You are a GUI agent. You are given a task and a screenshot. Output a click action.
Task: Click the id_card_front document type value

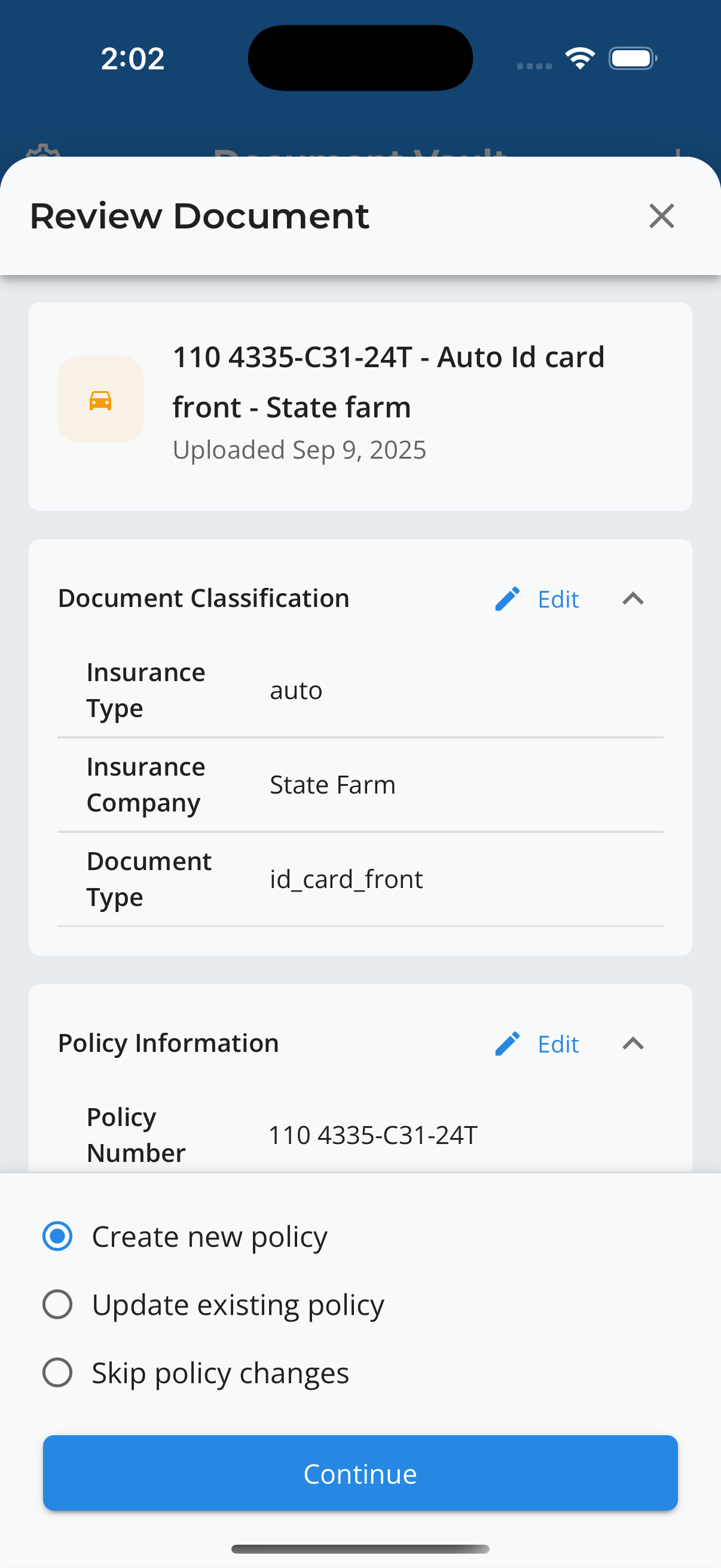[x=346, y=878]
